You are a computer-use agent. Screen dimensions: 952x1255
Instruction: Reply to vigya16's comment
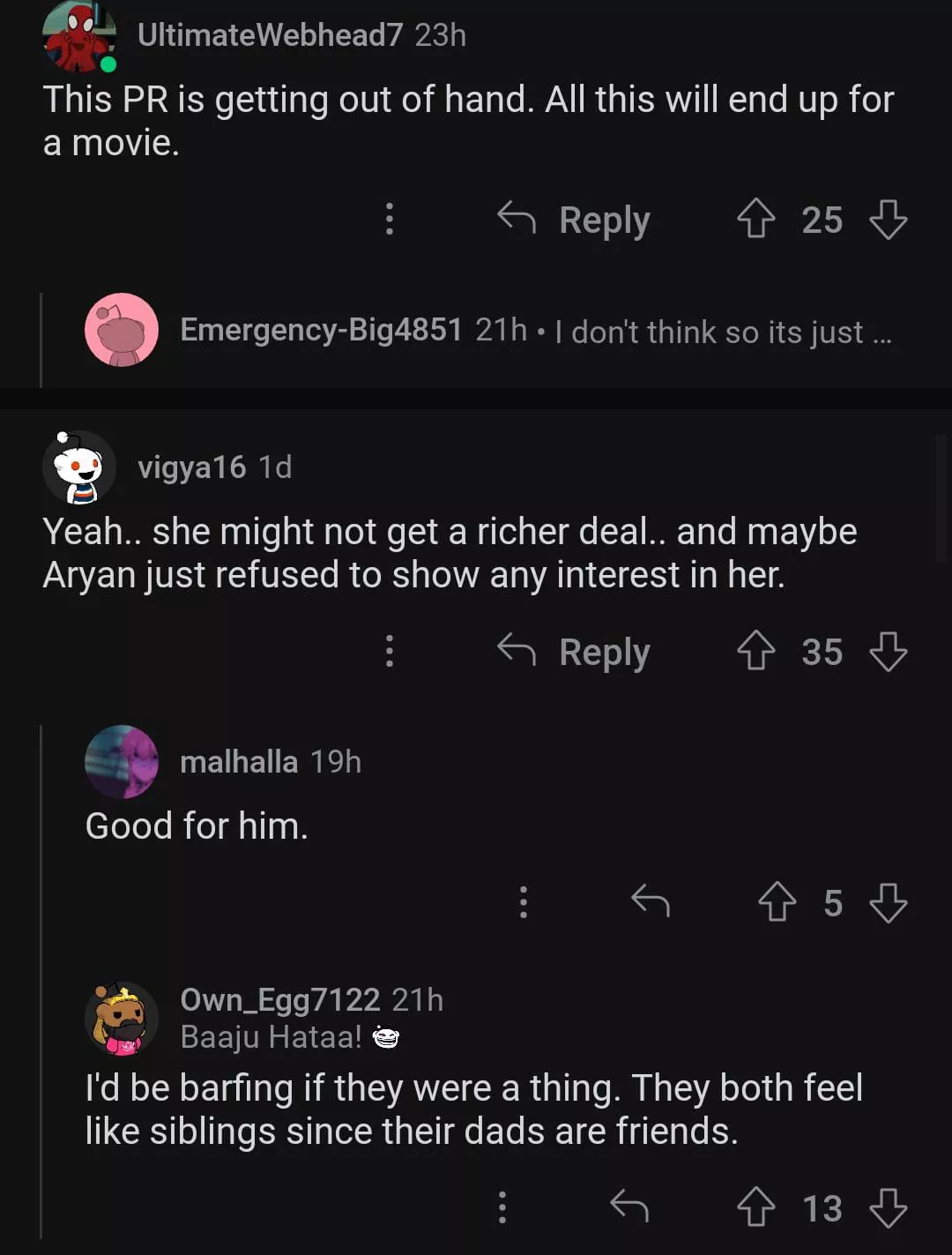click(x=575, y=652)
